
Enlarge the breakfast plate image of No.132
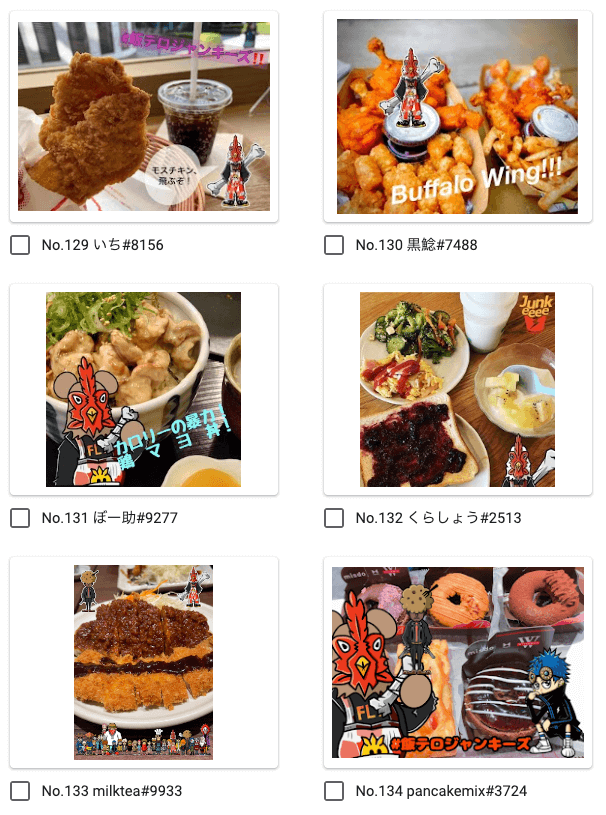[x=458, y=389]
